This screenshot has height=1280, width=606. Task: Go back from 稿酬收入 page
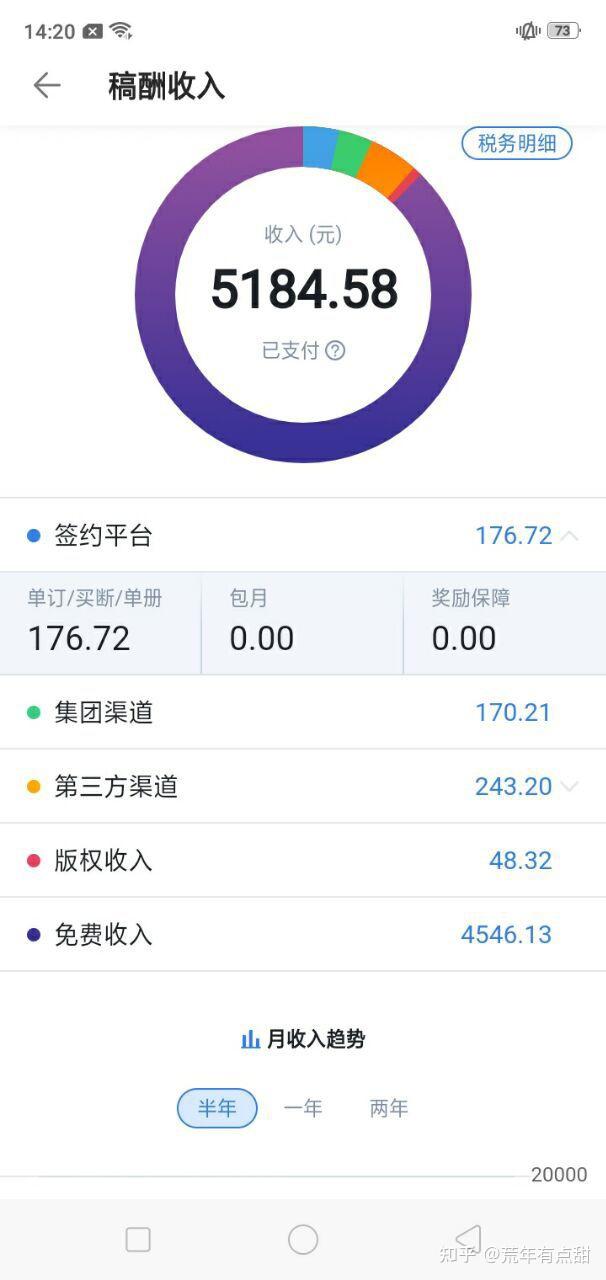[x=47, y=86]
